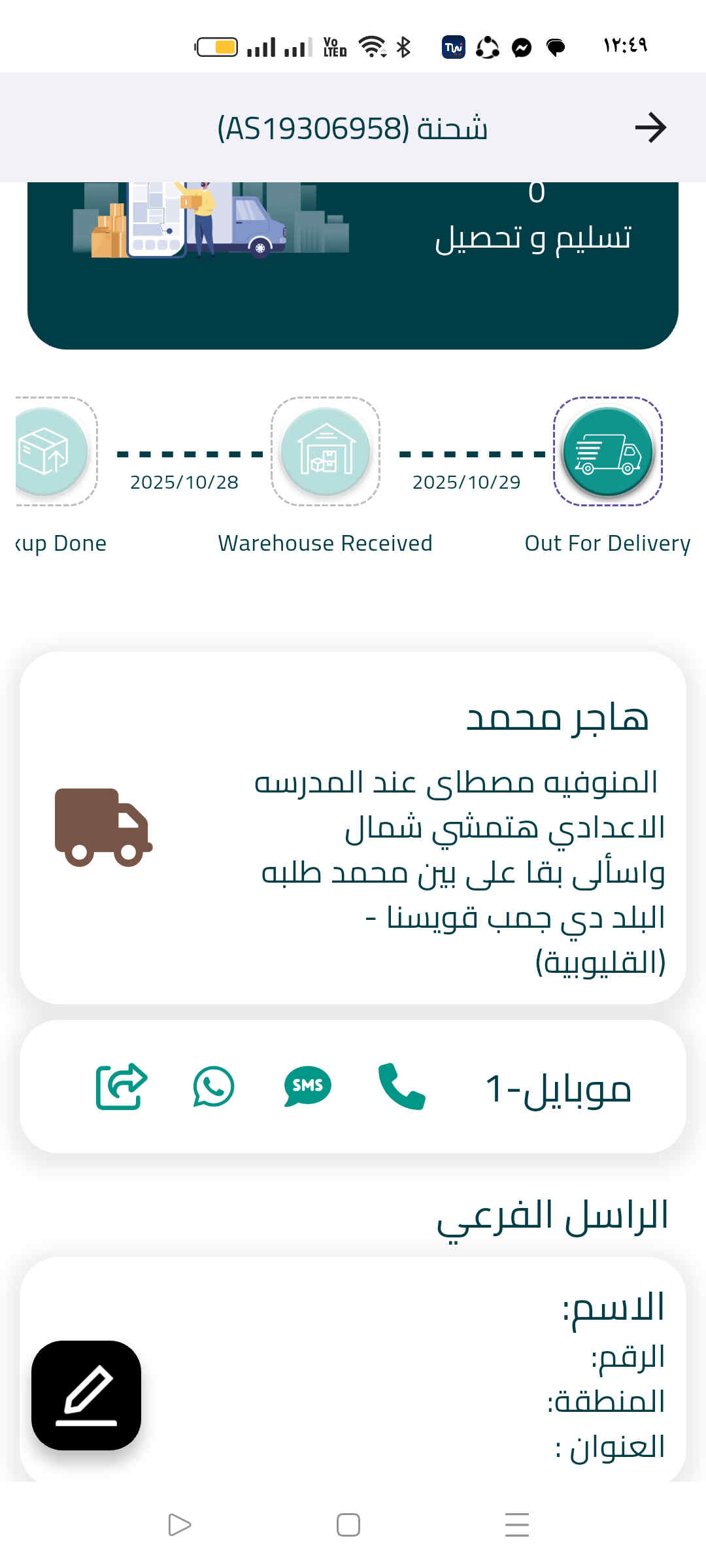The height and width of the screenshot is (1568, 706).
Task: Open the recent apps menu
Action: [x=516, y=1525]
